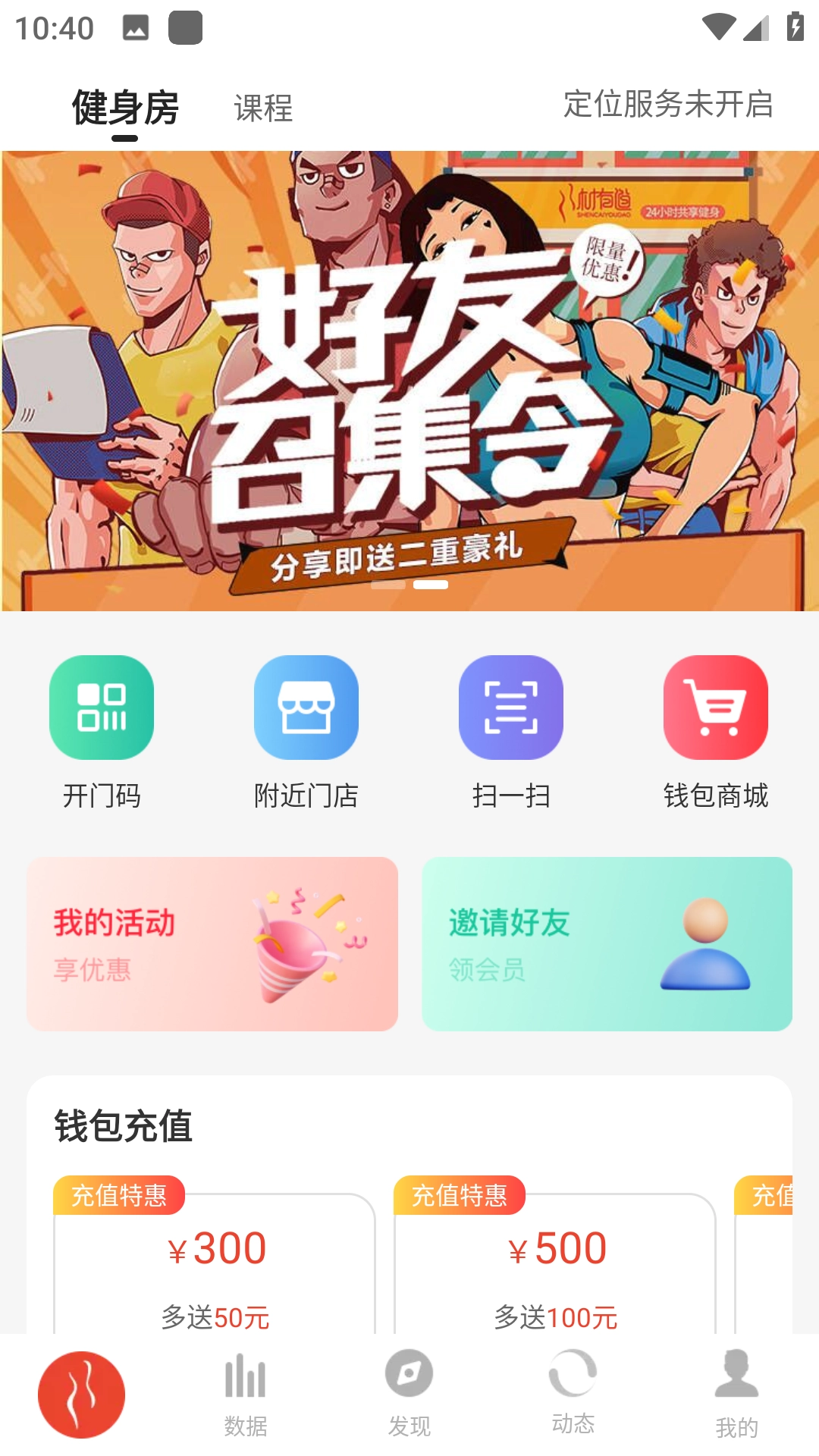Switch to the 课程 tab
The height and width of the screenshot is (1456, 819).
(x=263, y=108)
